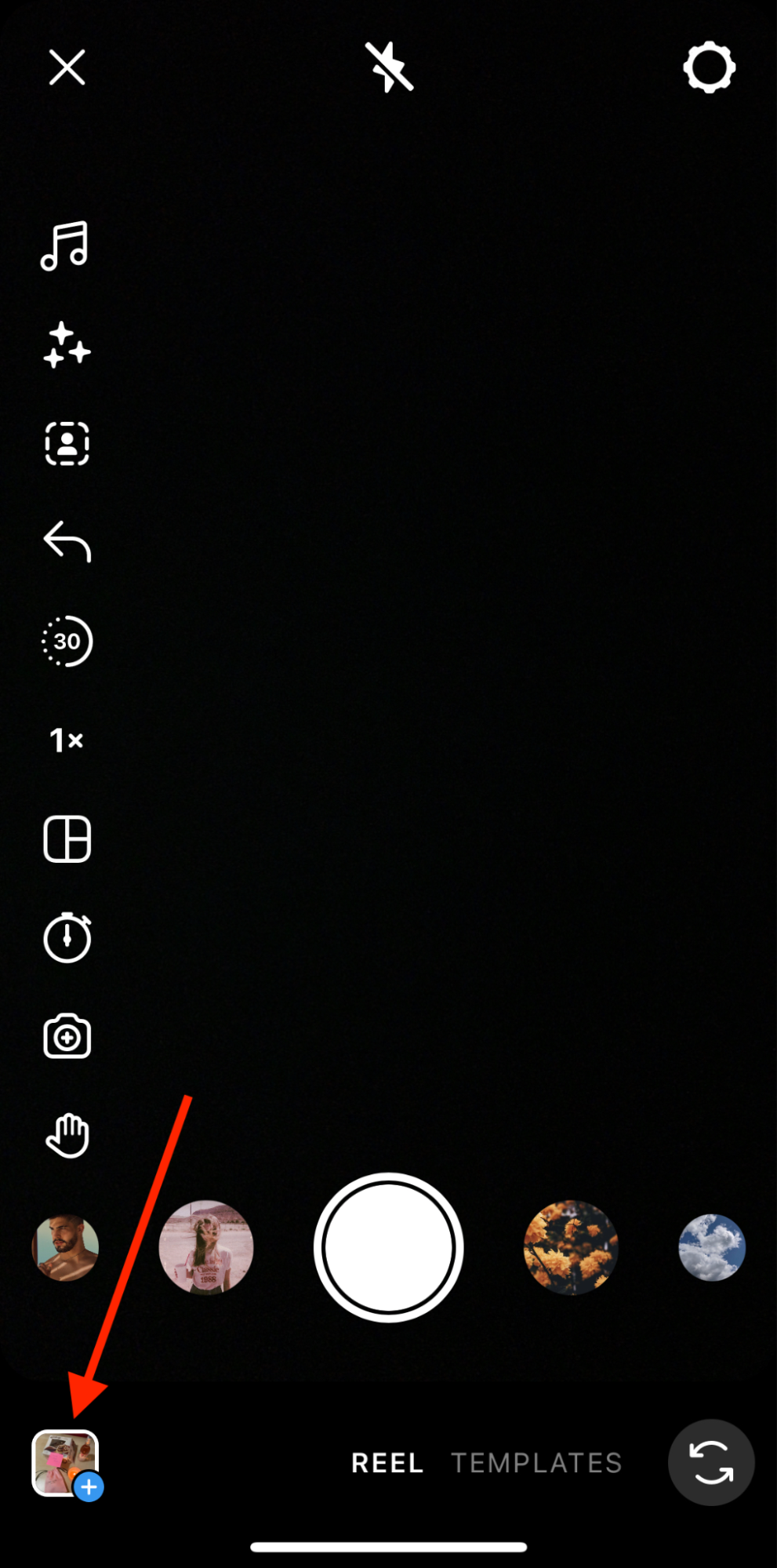
Task: Close the Reels camera
Action: click(x=67, y=67)
